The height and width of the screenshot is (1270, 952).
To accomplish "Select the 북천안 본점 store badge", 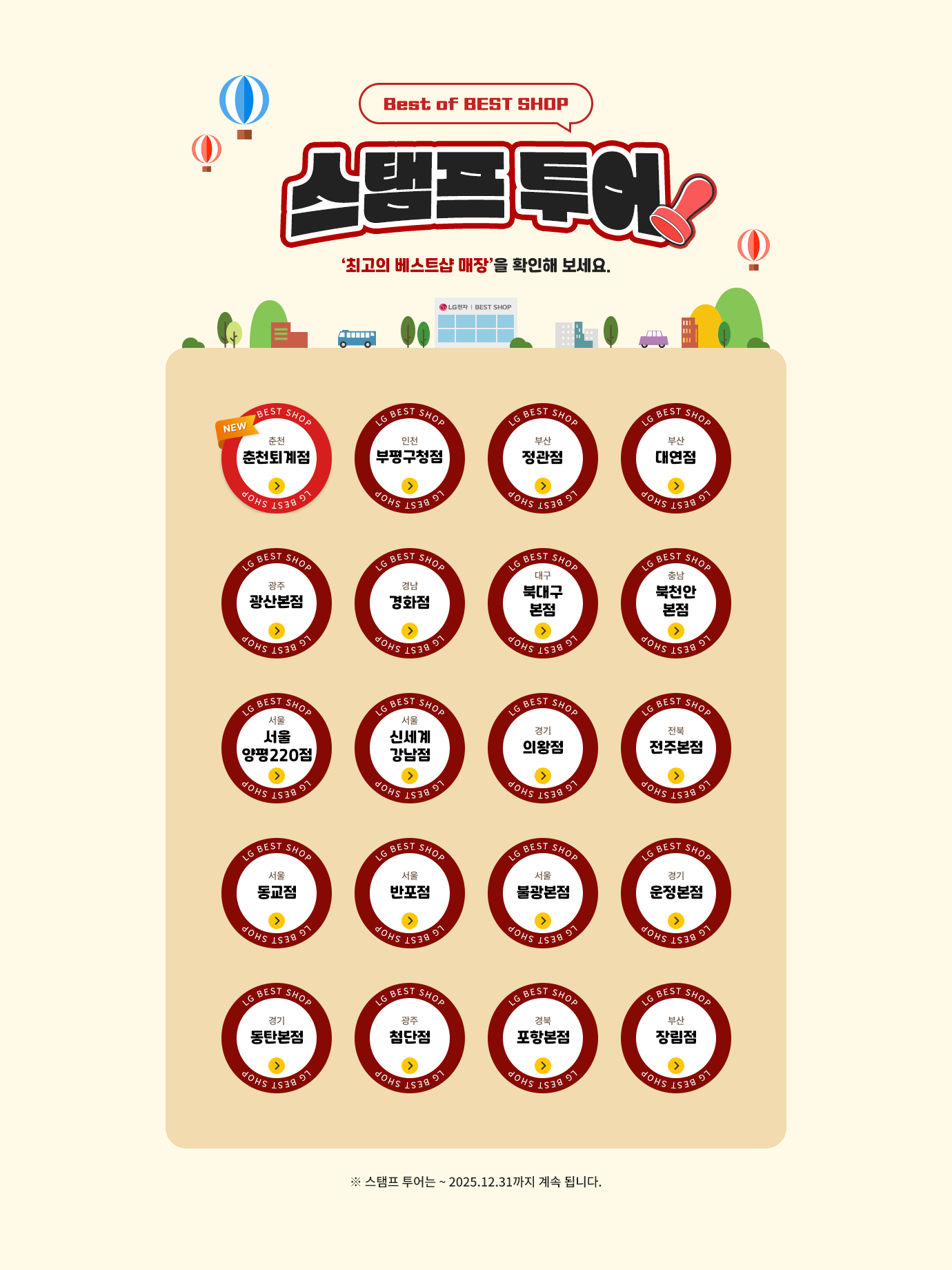I will (x=676, y=603).
